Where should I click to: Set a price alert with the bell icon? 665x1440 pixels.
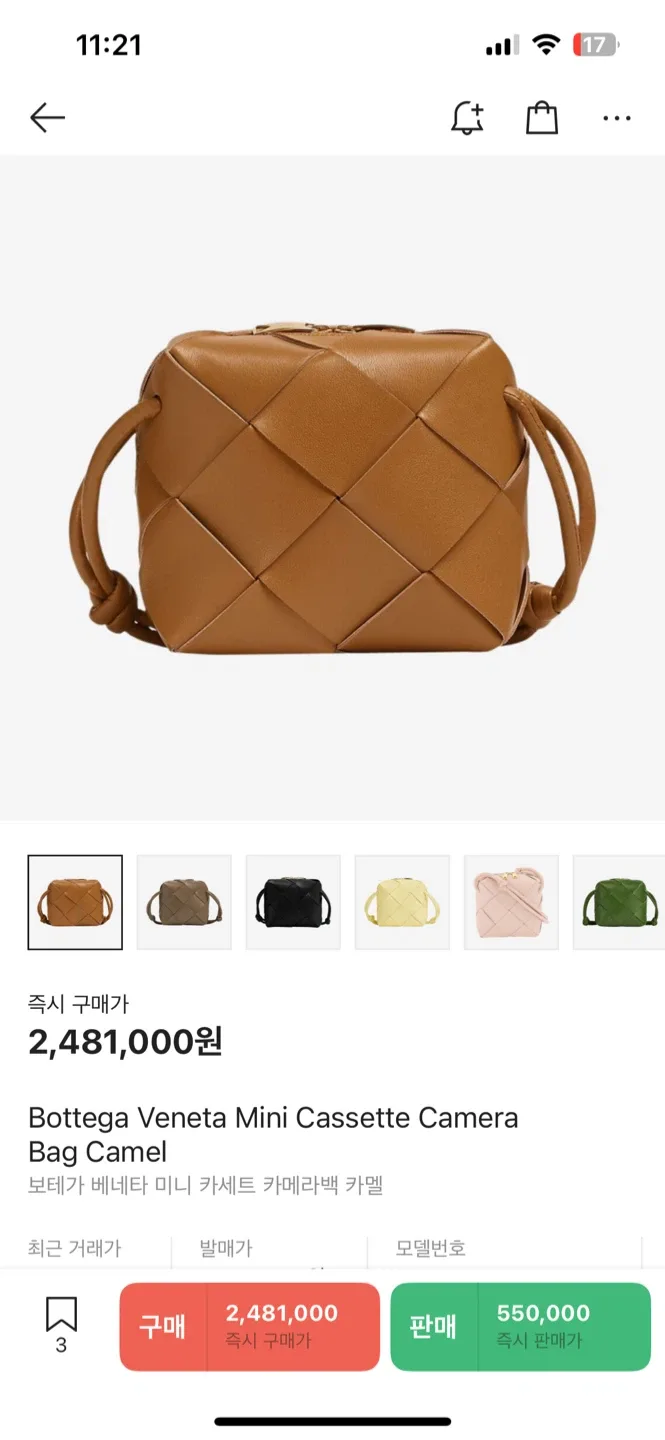click(467, 118)
